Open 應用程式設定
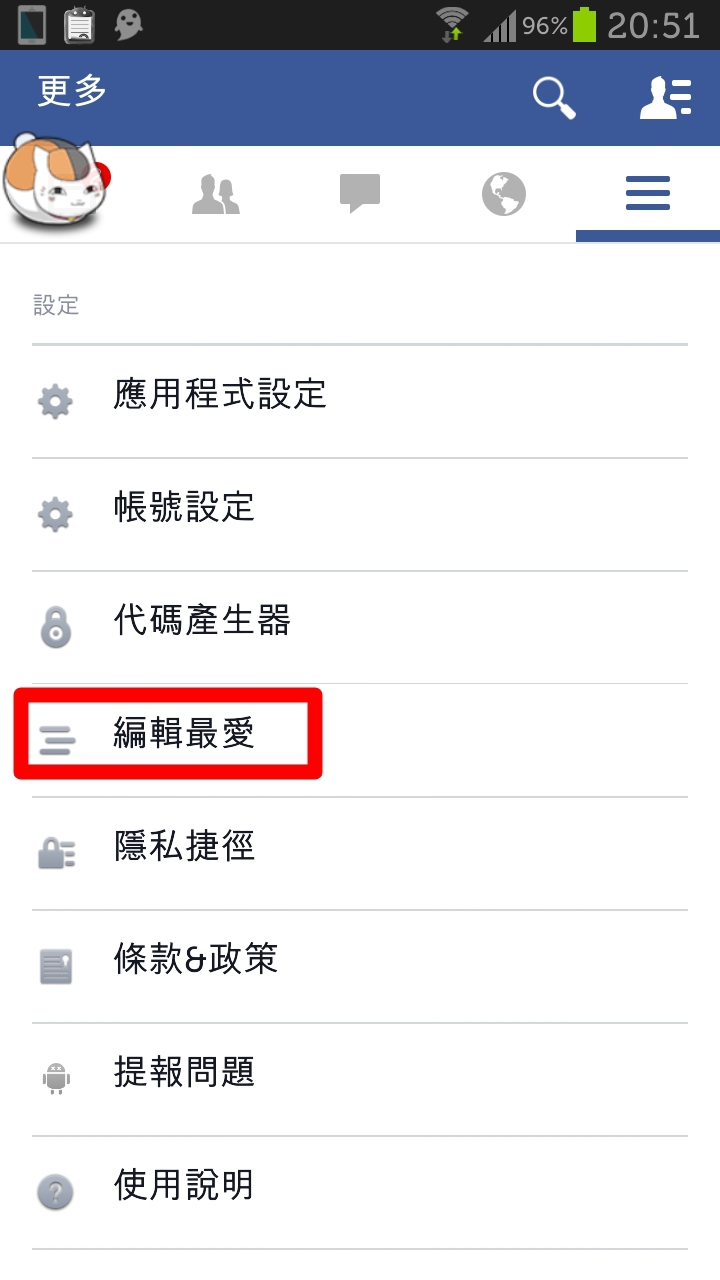 pos(360,402)
